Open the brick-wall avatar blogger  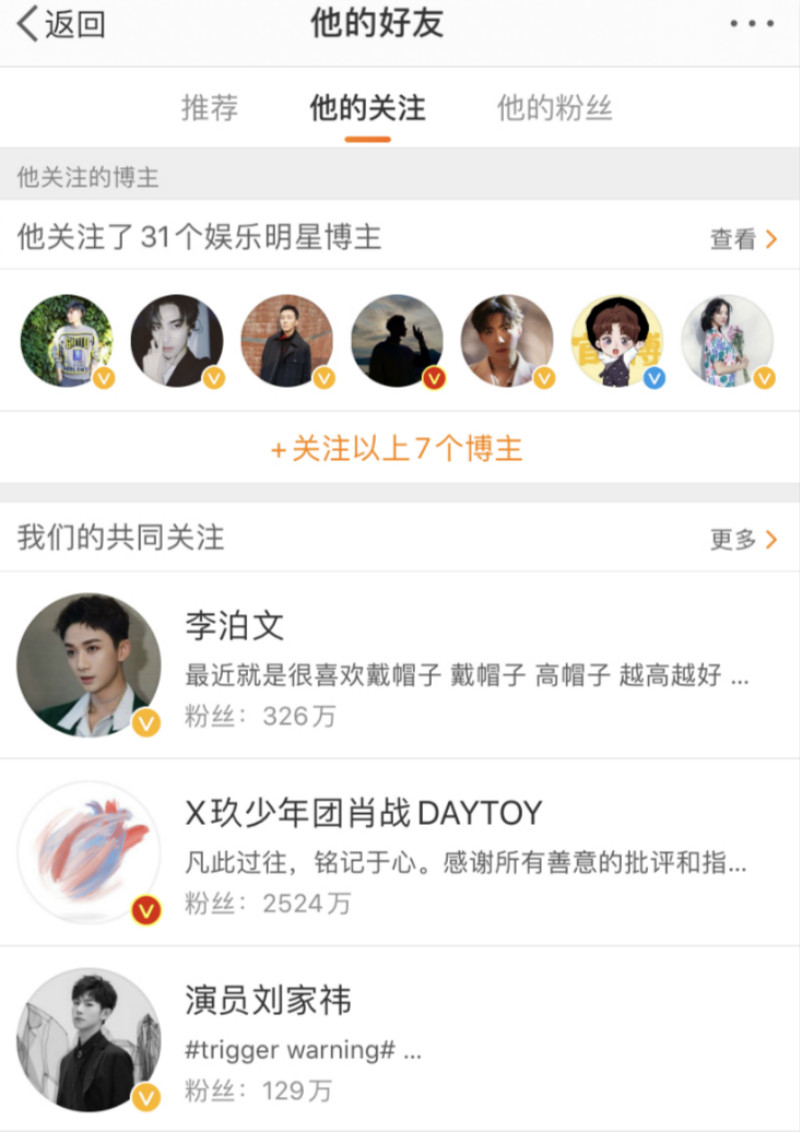[286, 340]
